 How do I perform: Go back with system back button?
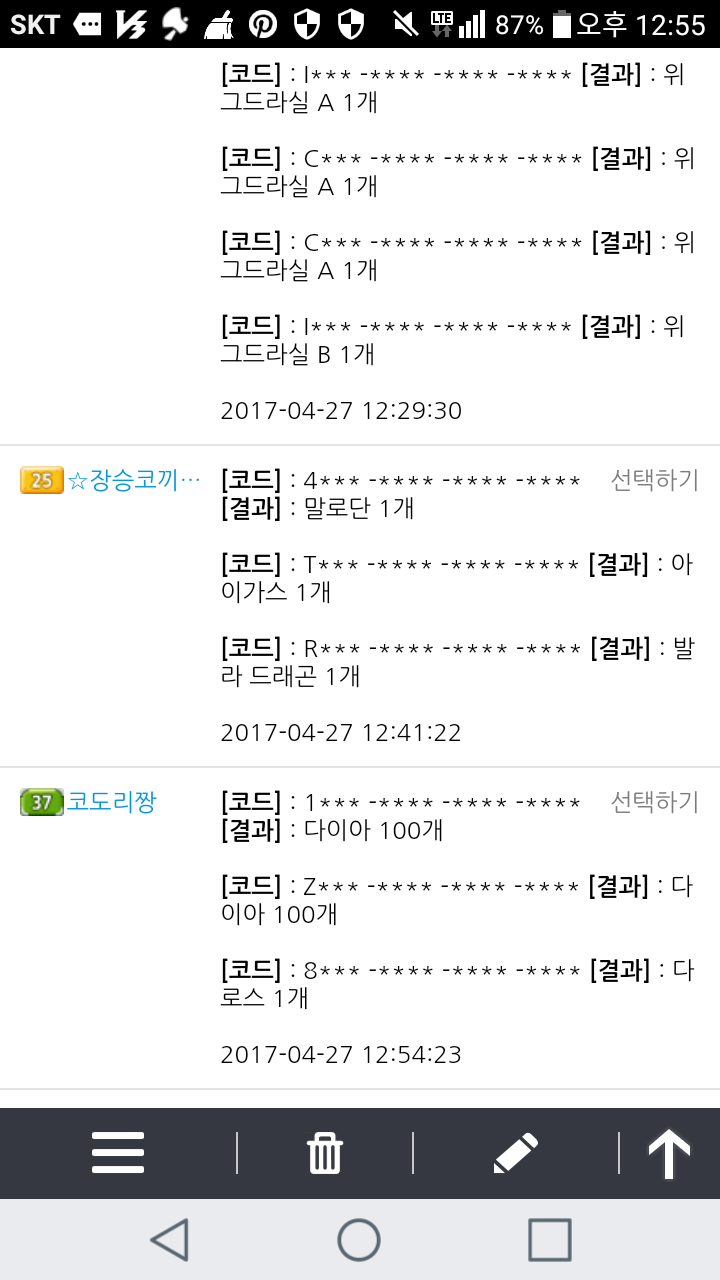click(x=170, y=1240)
